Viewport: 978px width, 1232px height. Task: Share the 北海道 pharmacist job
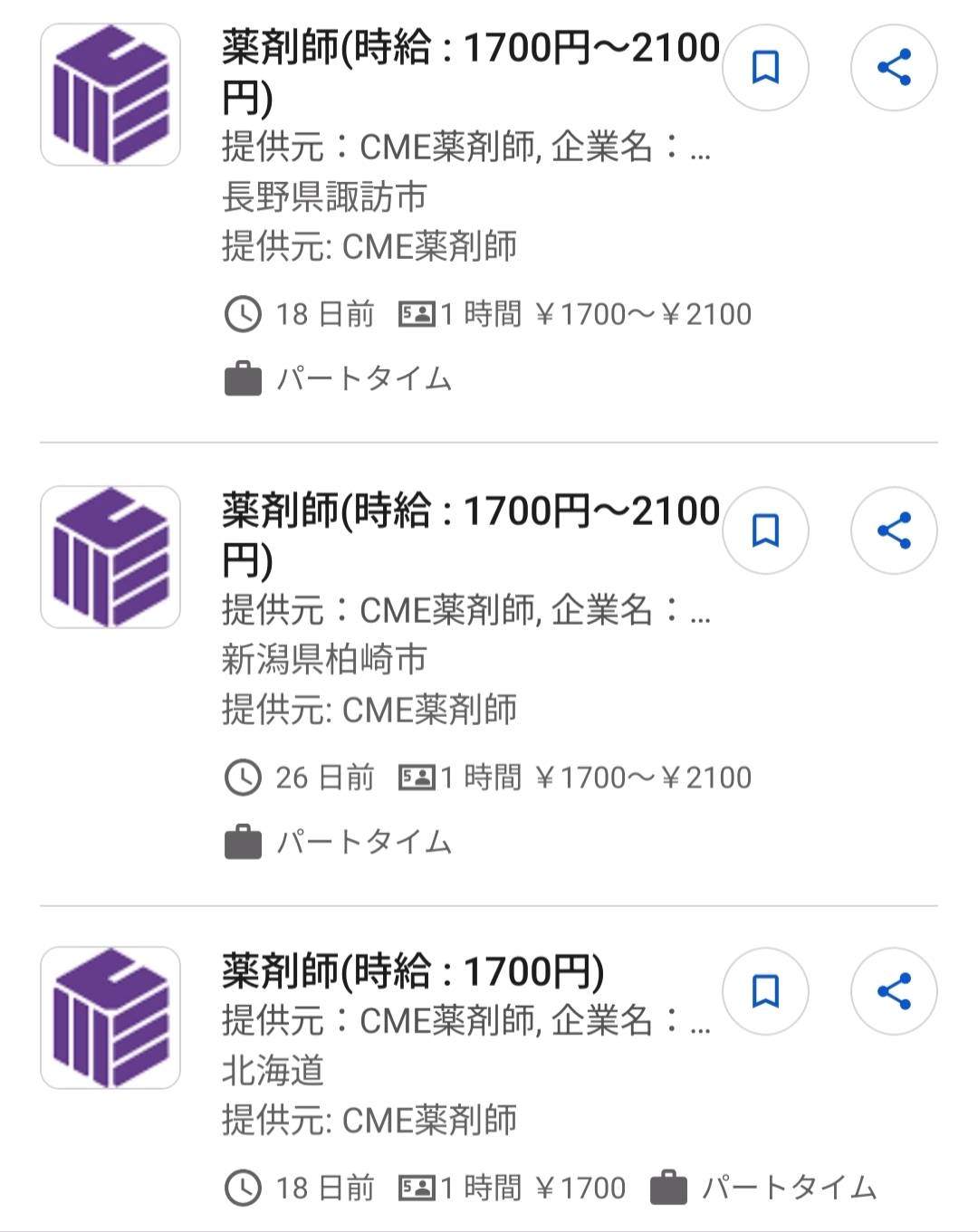(894, 991)
